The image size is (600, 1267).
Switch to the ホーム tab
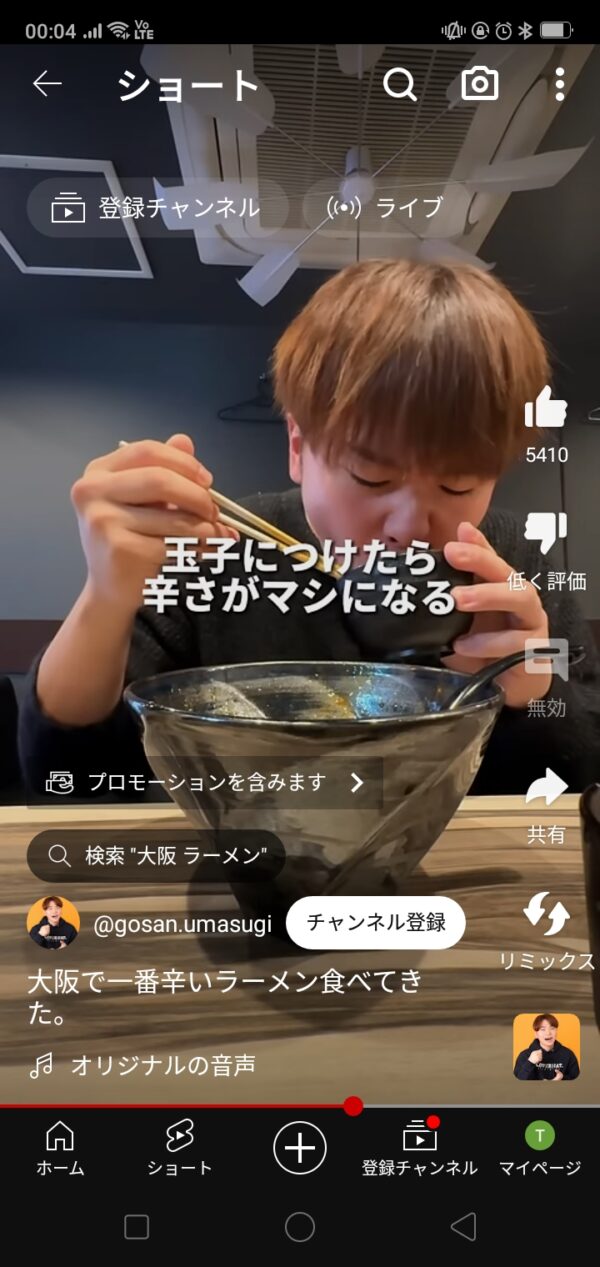coord(60,1148)
